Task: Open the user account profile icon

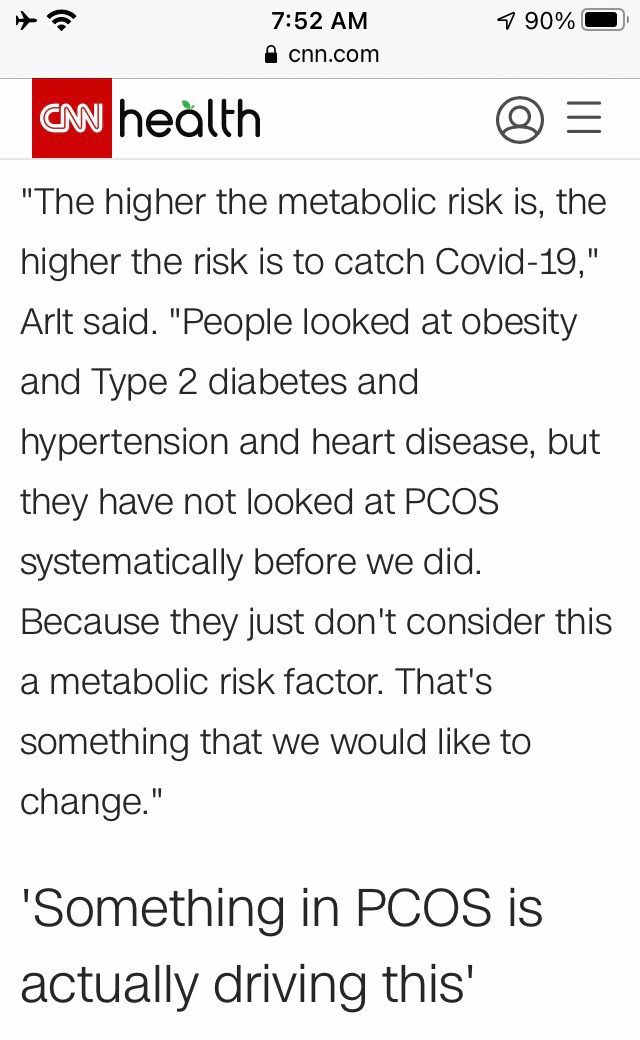Action: tap(519, 120)
